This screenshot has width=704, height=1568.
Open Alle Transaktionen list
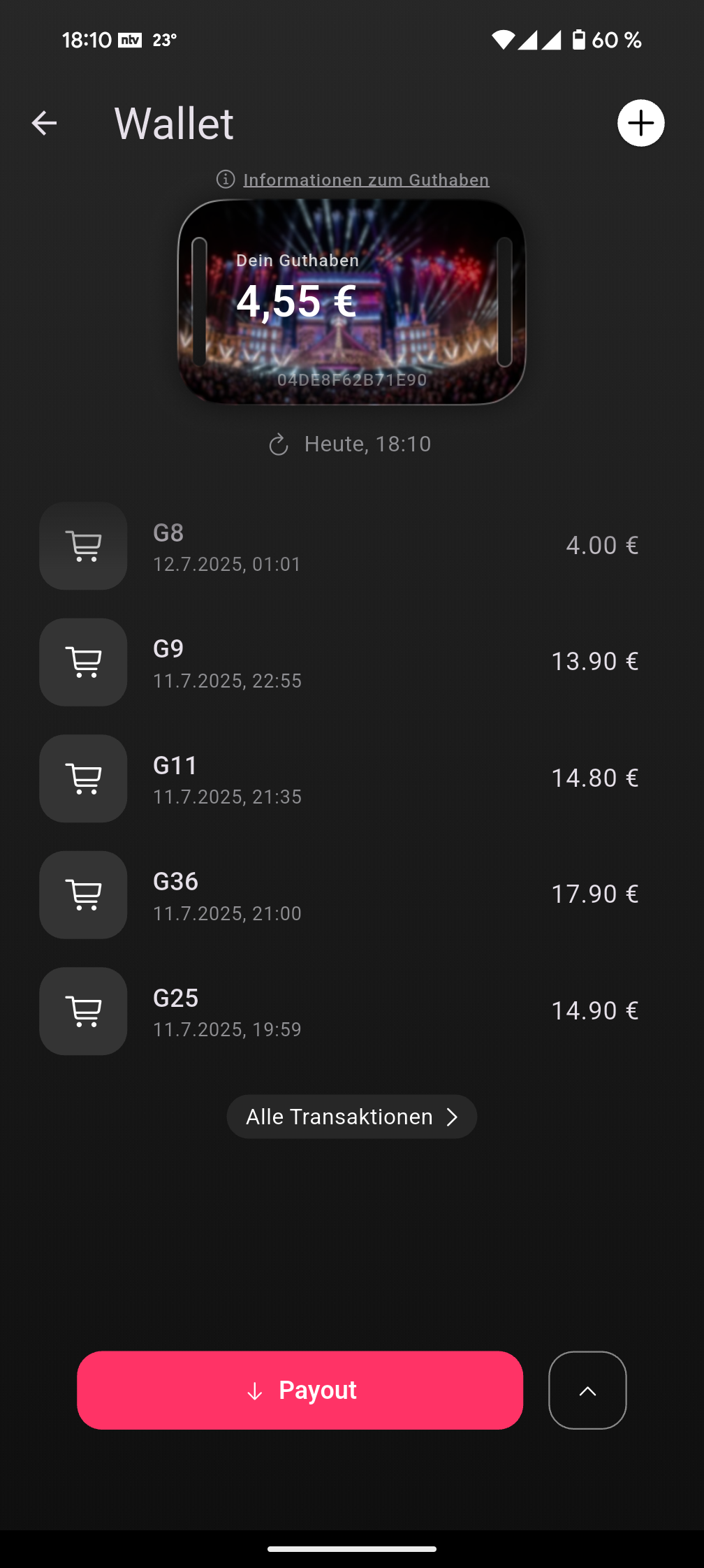click(x=351, y=1117)
